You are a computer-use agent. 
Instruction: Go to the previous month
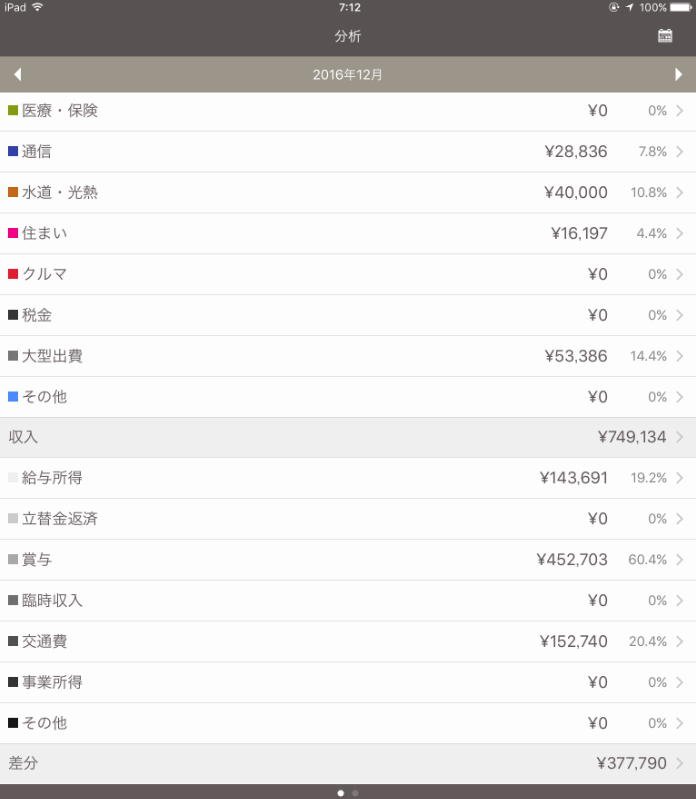[17, 75]
